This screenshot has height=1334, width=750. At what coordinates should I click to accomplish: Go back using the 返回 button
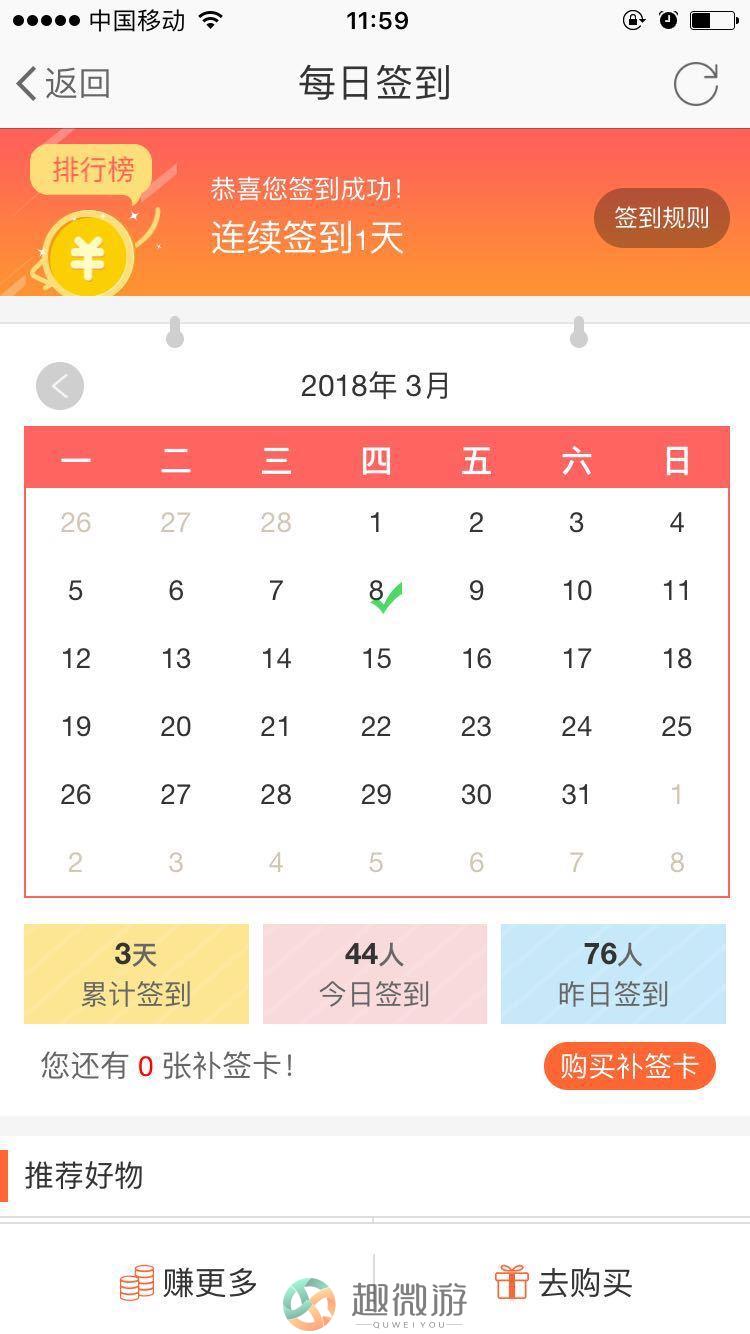(63, 83)
